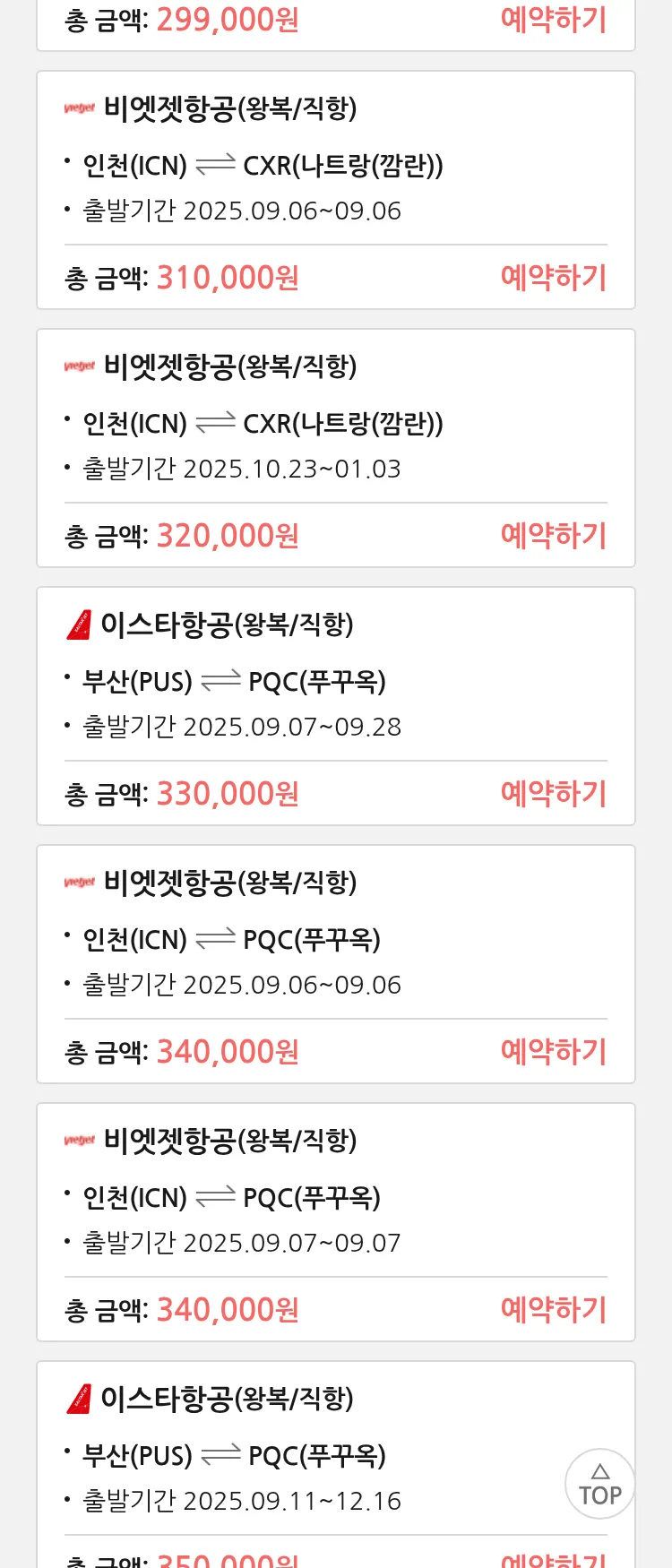
Task: Tap 예약하기 for the 09.06 Phu Quoc flight
Action: [553, 1052]
